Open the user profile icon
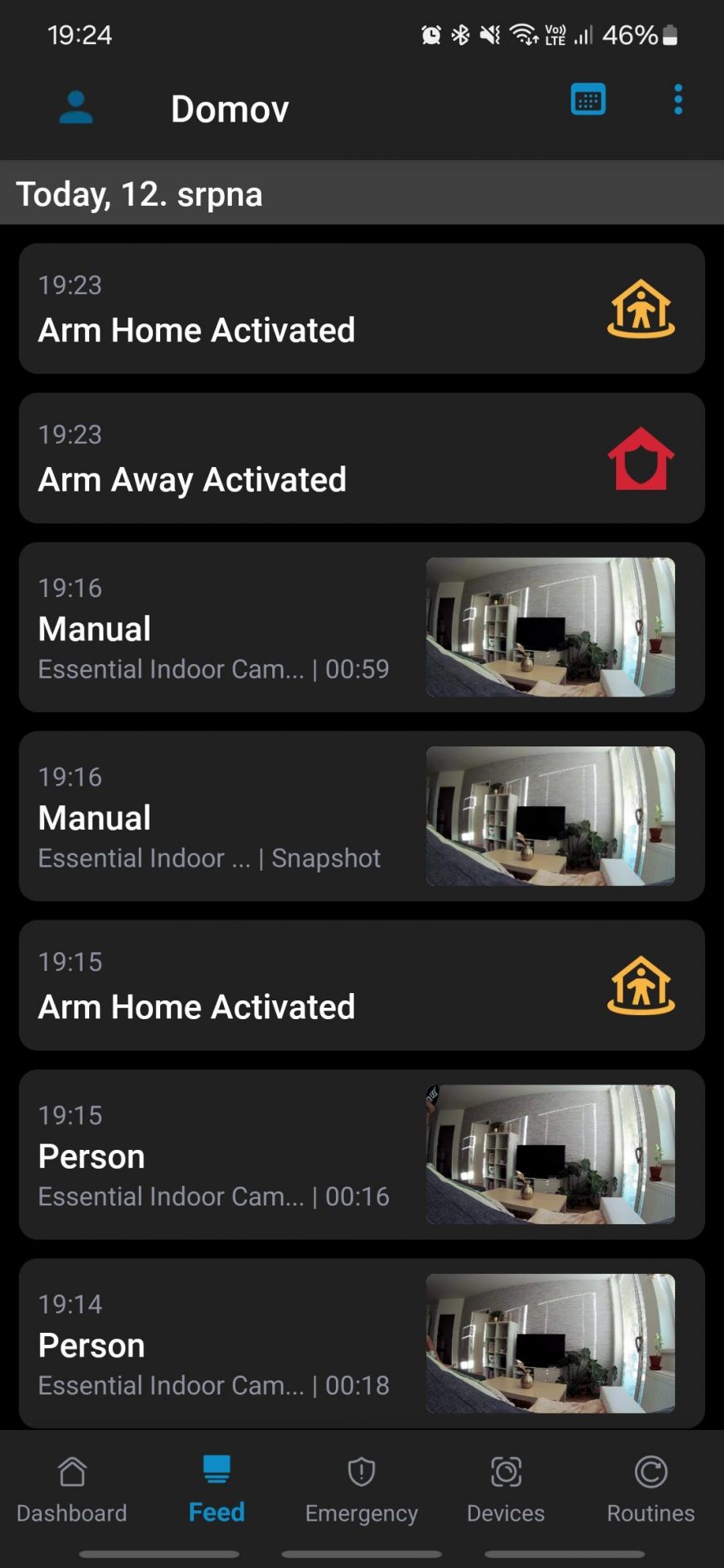The image size is (724, 1568). (x=76, y=107)
